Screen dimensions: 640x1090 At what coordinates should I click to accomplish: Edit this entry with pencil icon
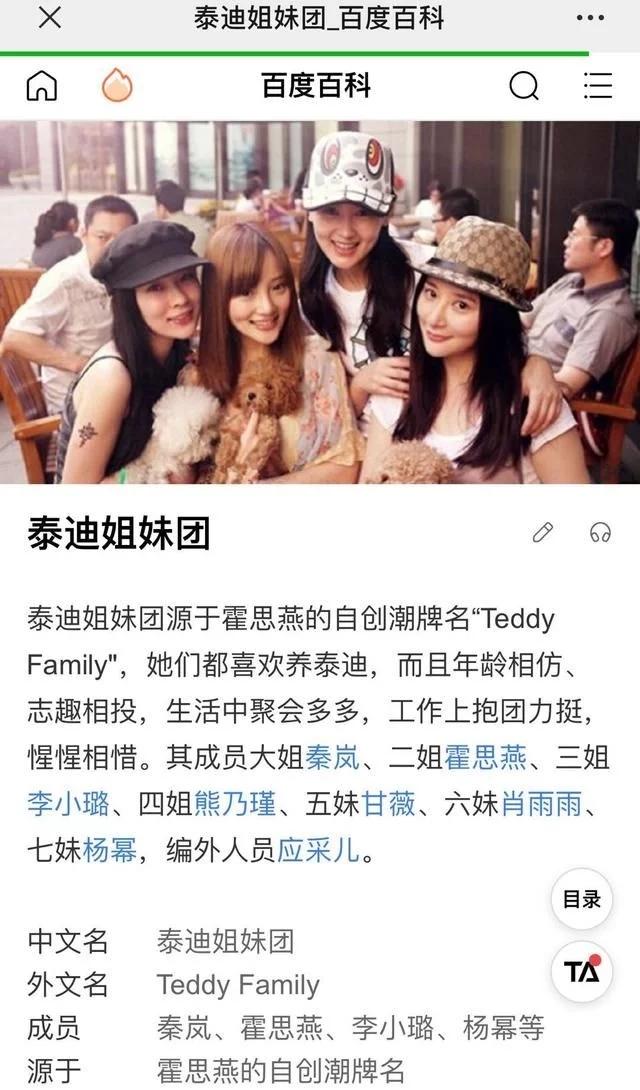[543, 532]
